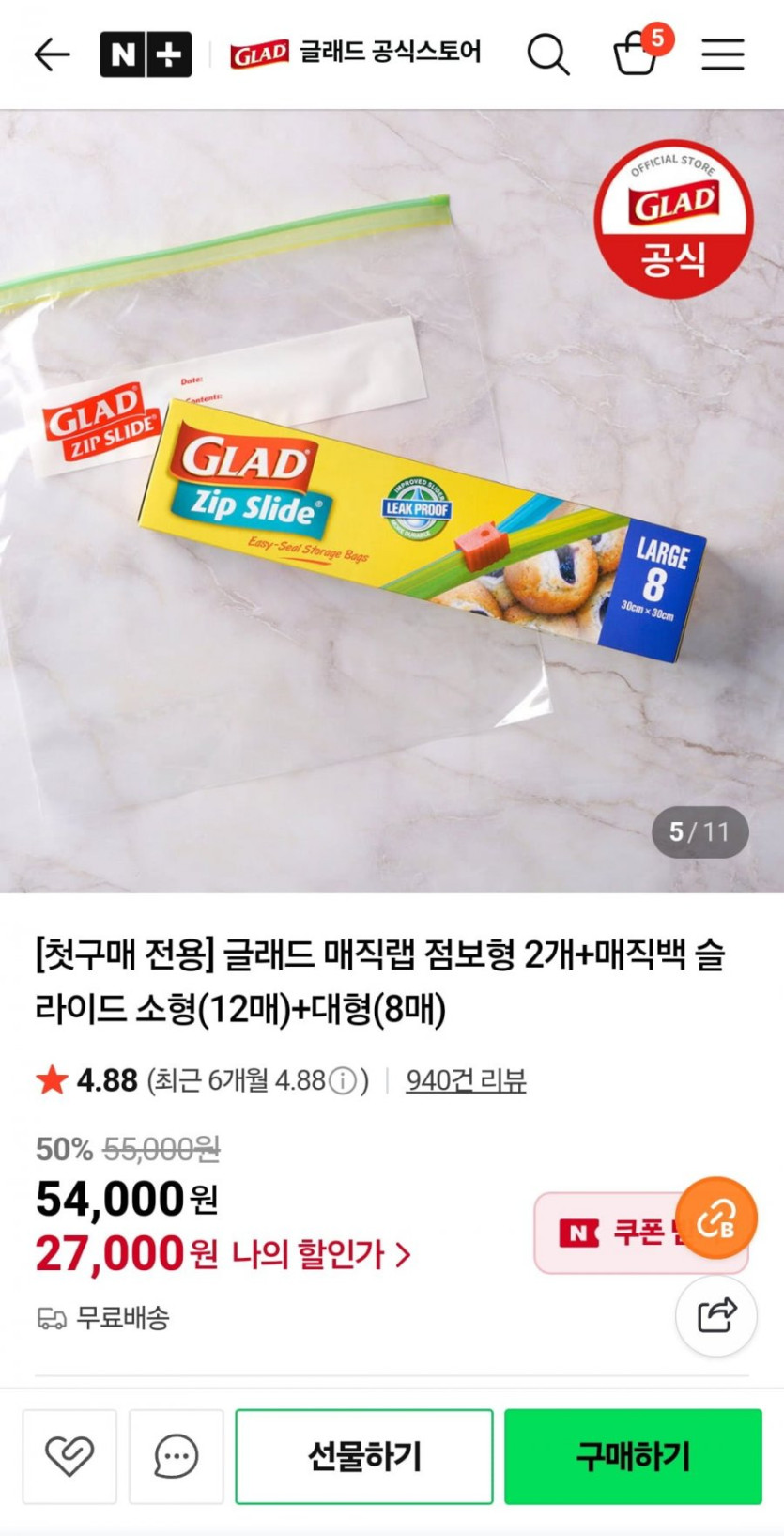
Task: Go back with the arrow icon
Action: pos(52,54)
